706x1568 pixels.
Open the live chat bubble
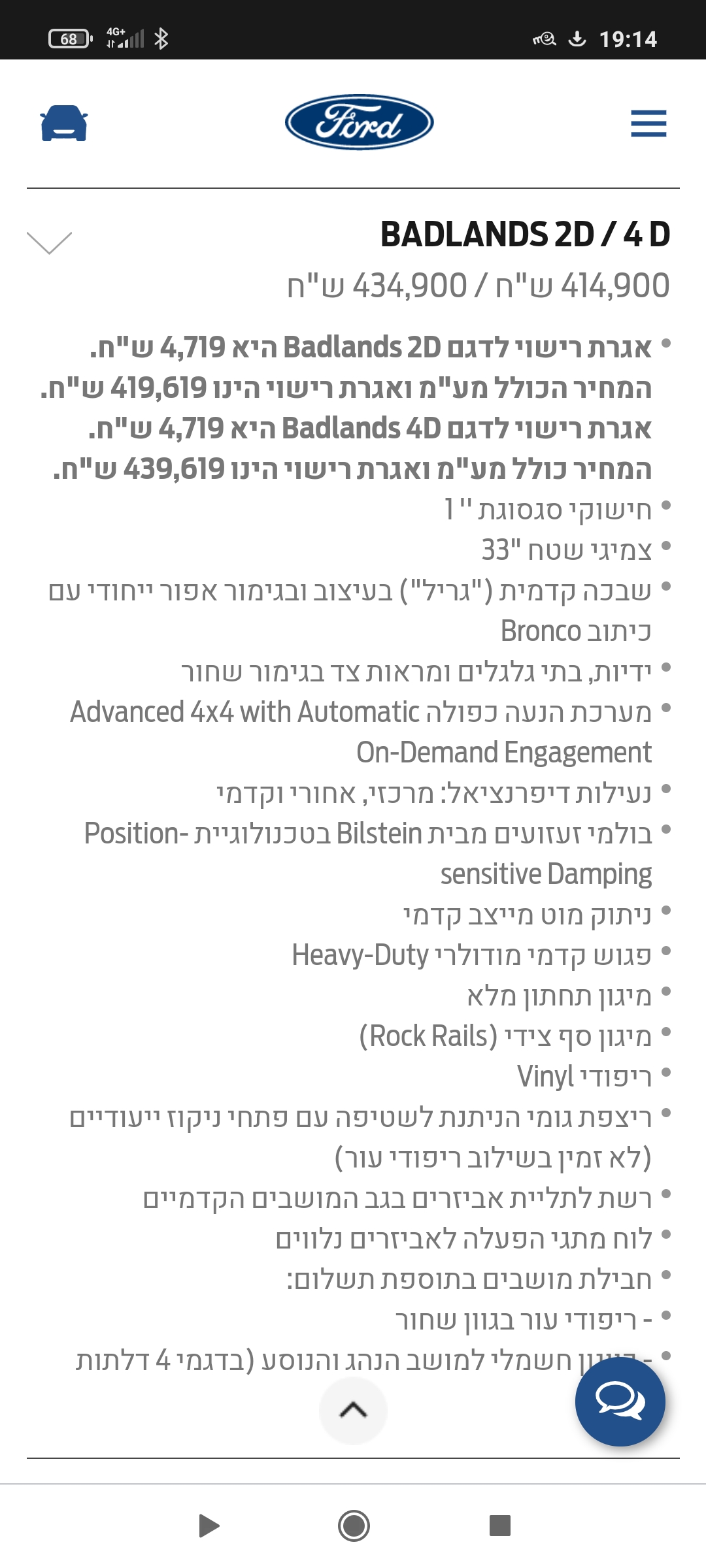click(620, 1401)
